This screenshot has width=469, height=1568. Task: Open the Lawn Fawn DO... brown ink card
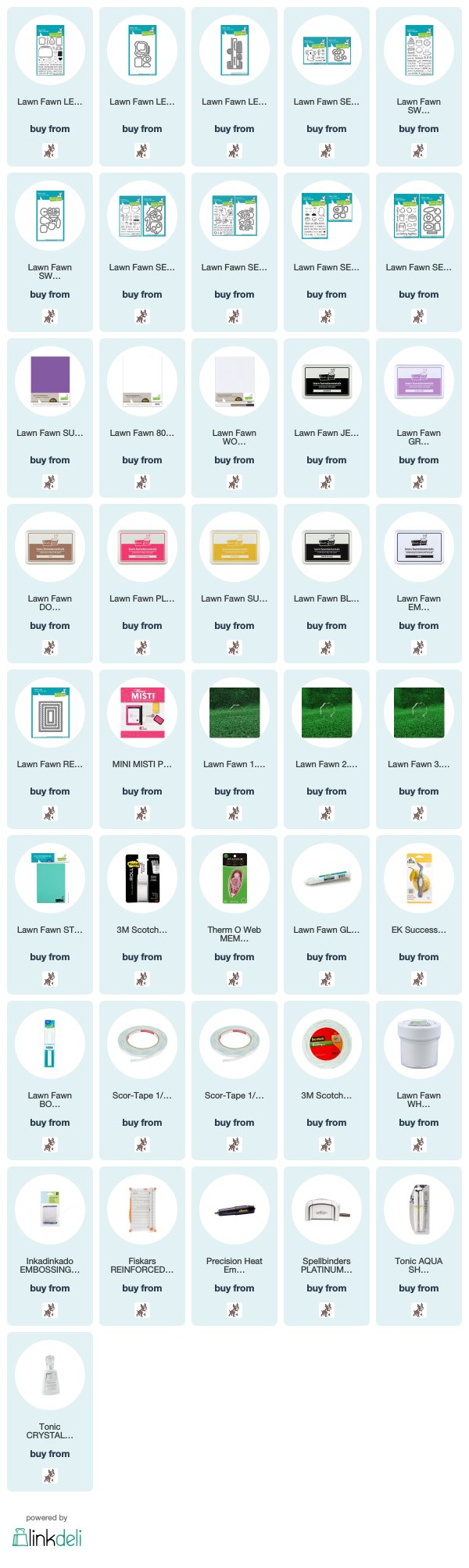(x=50, y=547)
